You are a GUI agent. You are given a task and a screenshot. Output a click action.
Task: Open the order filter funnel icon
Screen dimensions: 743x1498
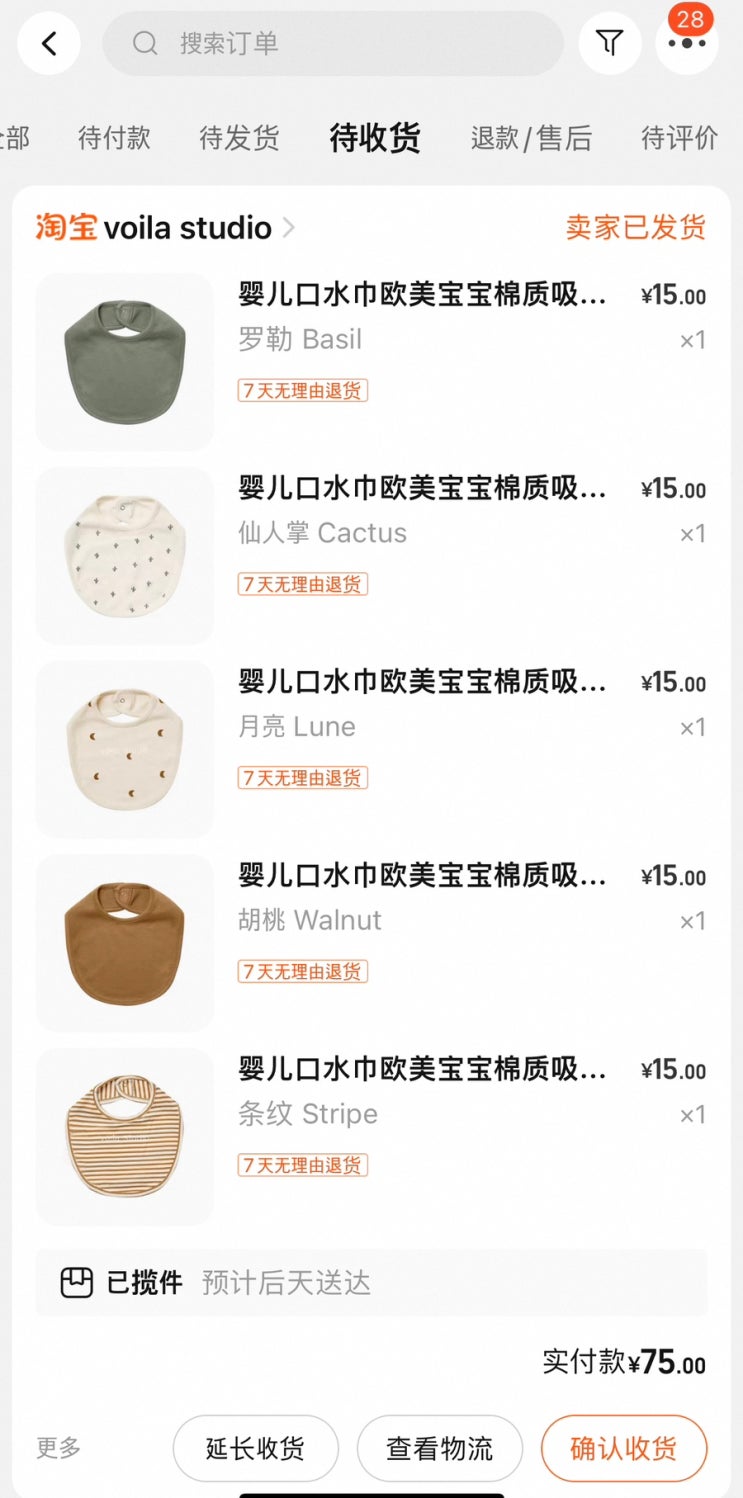(609, 43)
